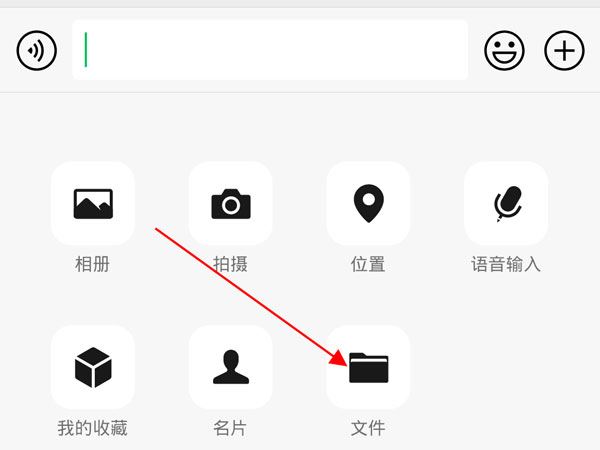The width and height of the screenshot is (600, 450).
Task: Toggle the plus attachment panel
Action: pos(564,50)
